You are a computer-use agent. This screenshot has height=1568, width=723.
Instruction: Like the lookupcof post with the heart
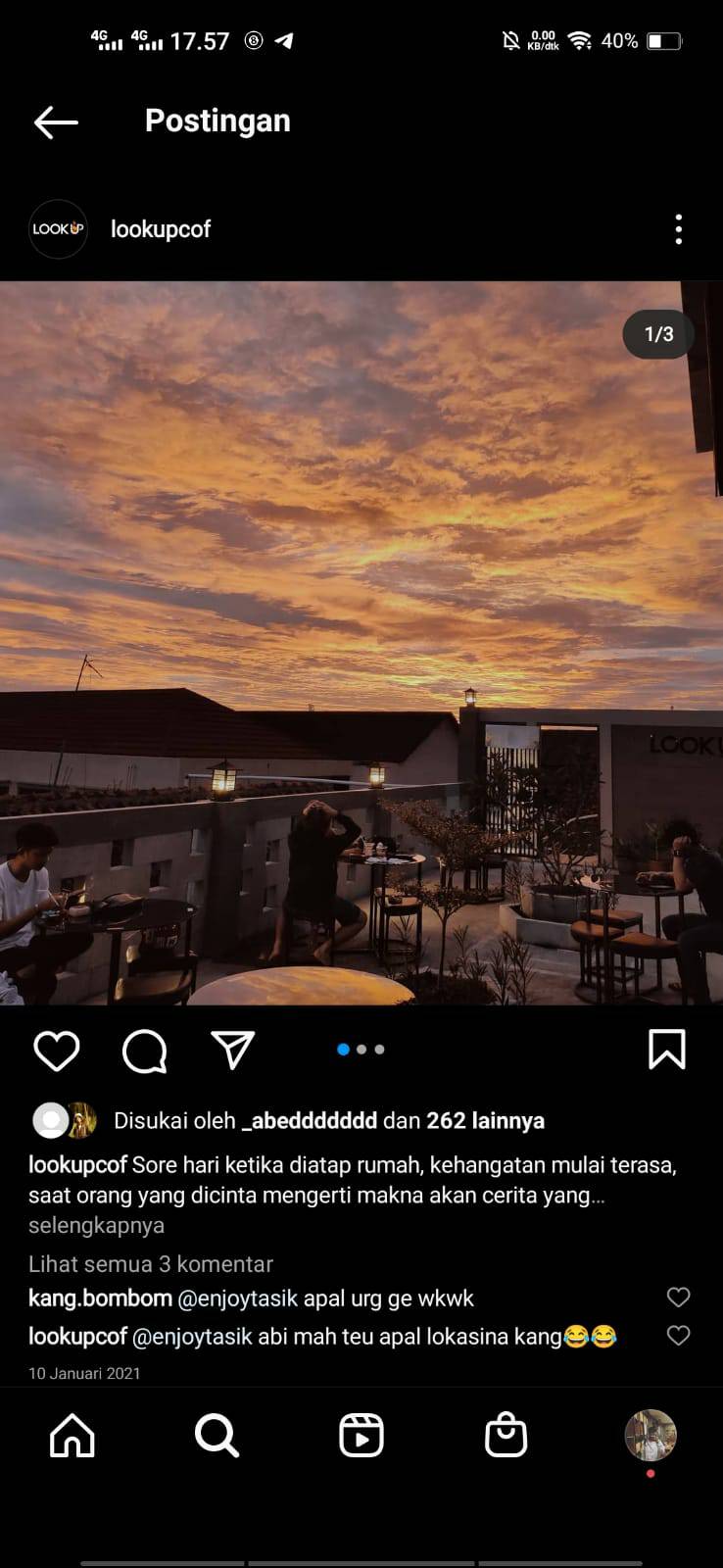[57, 1051]
